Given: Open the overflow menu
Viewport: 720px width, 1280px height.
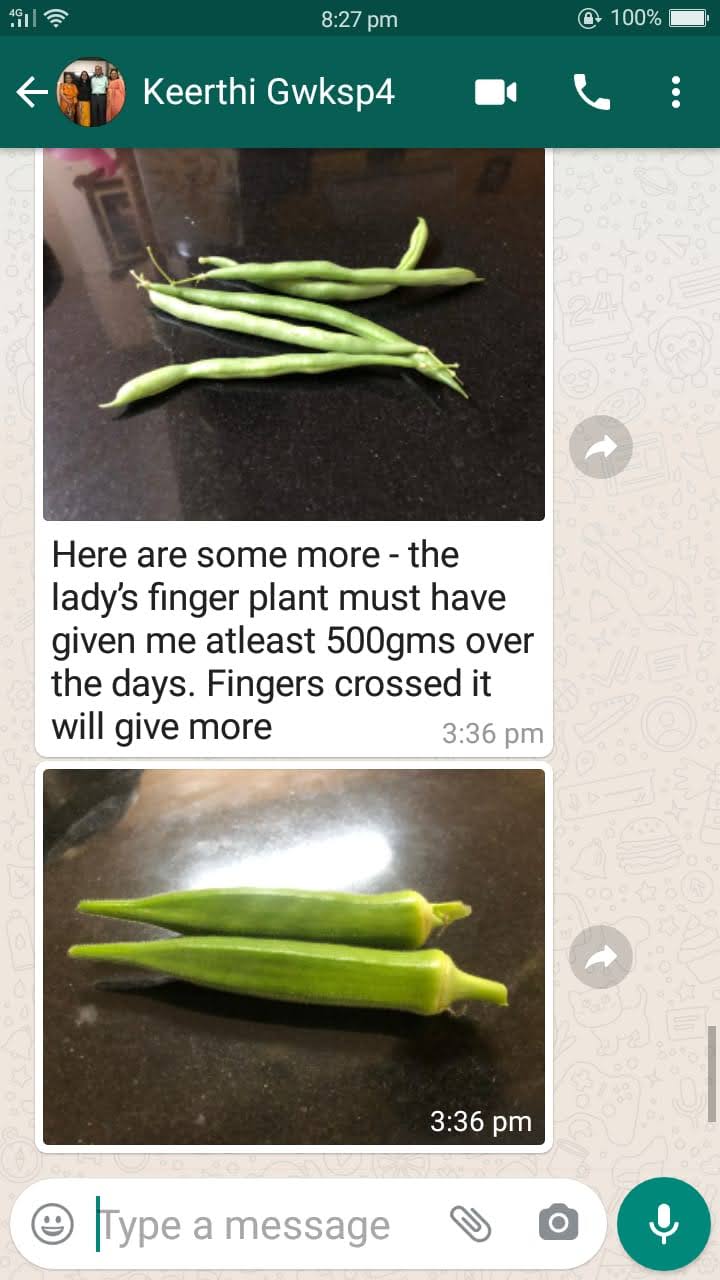Looking at the screenshot, I should click(x=676, y=93).
